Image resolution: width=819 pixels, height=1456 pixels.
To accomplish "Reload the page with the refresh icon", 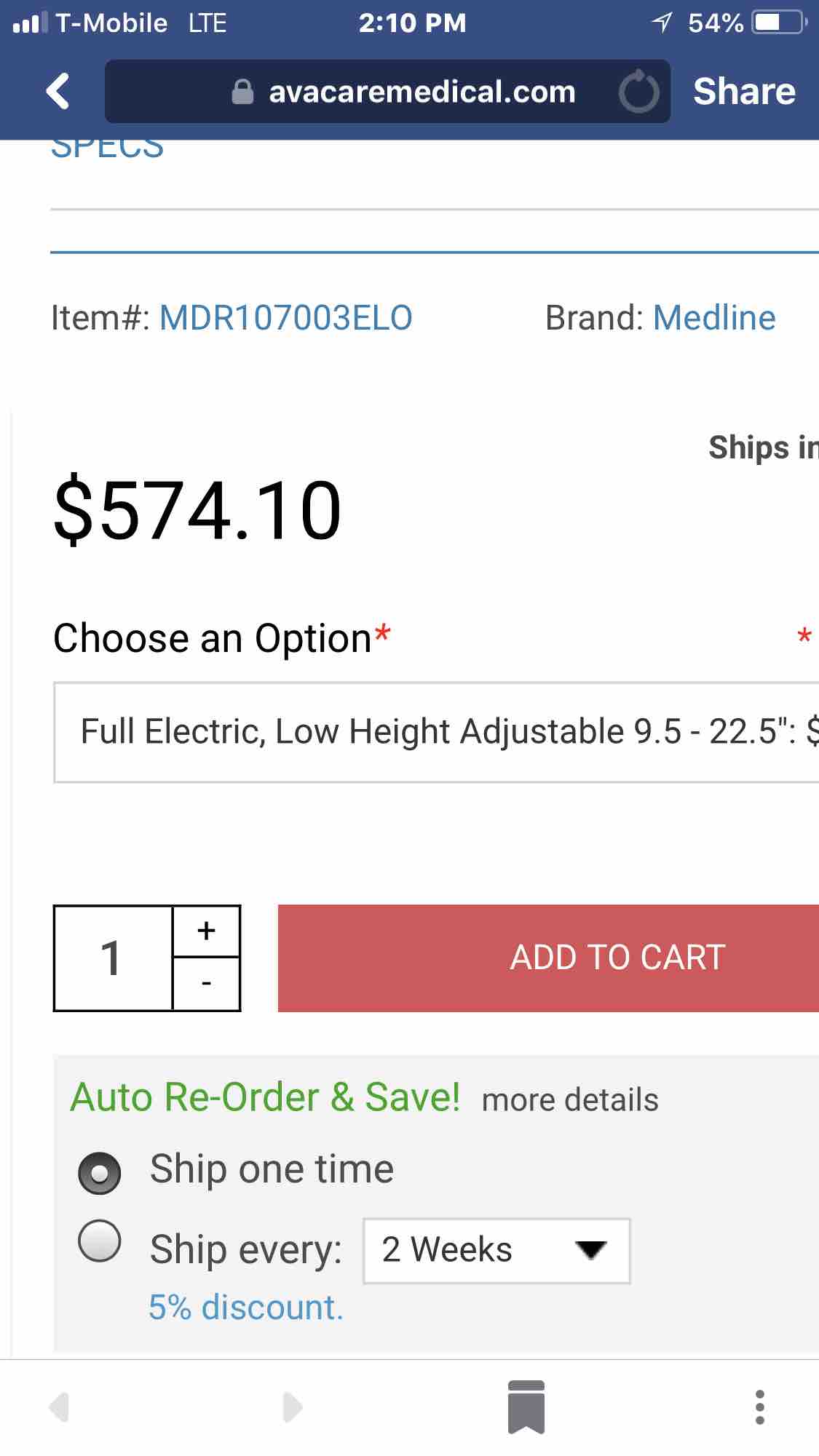I will (x=638, y=92).
